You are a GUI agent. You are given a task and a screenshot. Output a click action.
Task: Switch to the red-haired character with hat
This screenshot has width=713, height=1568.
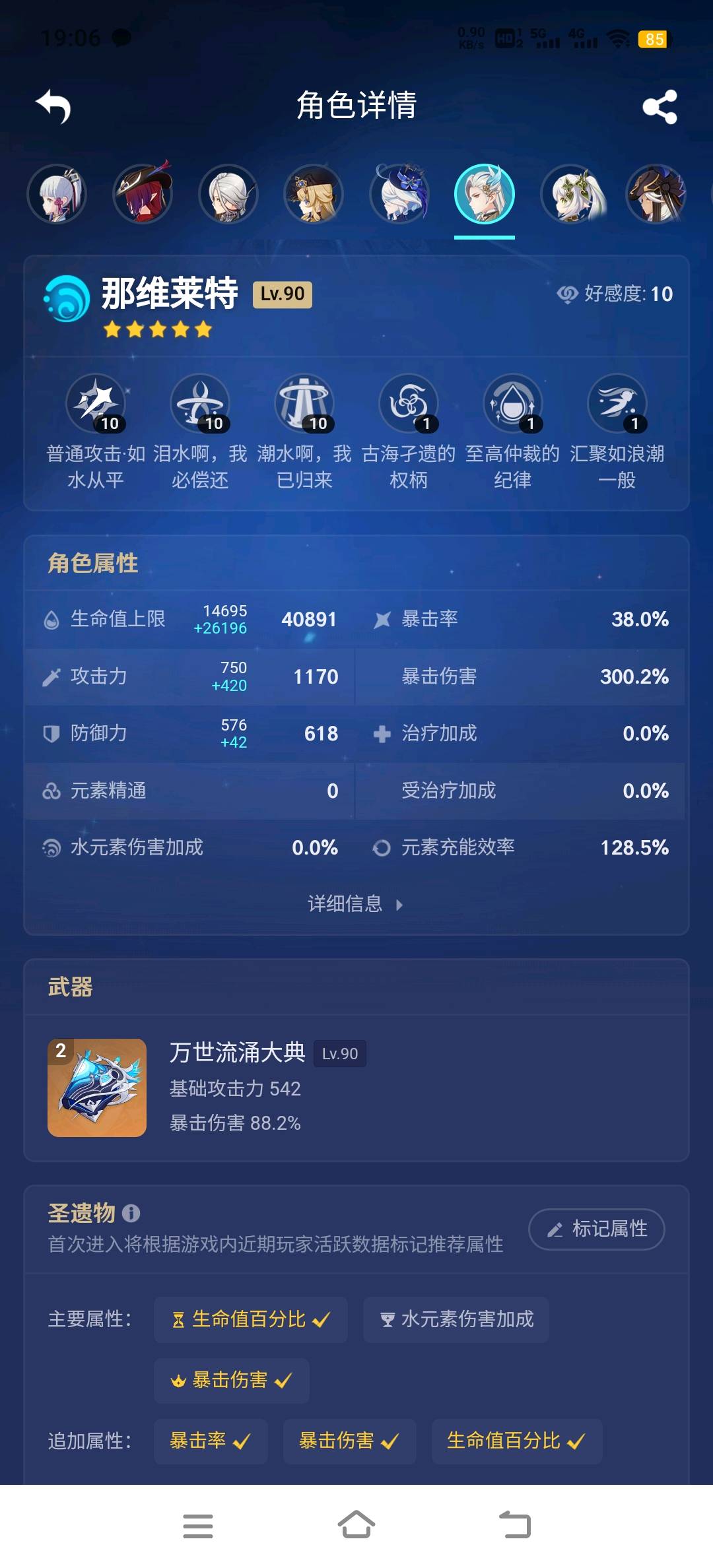click(143, 195)
